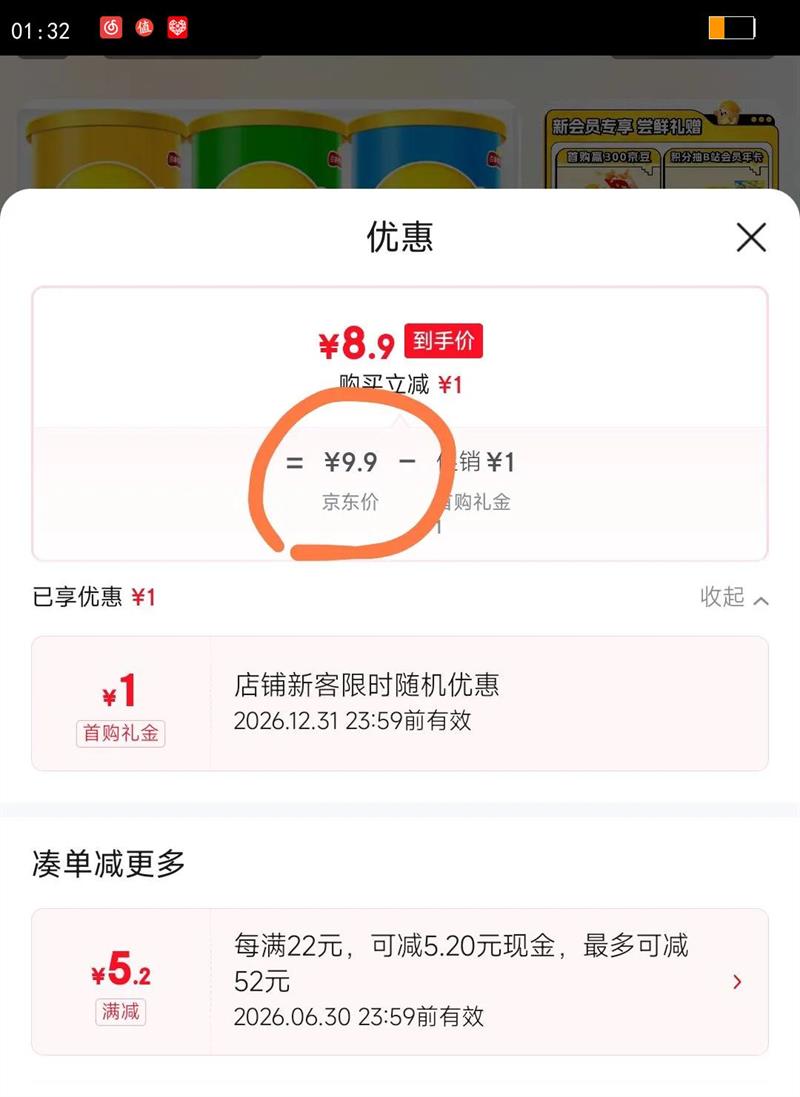800x1097 pixels.
Task: Select the 到手价 red label badge
Action: [x=444, y=342]
